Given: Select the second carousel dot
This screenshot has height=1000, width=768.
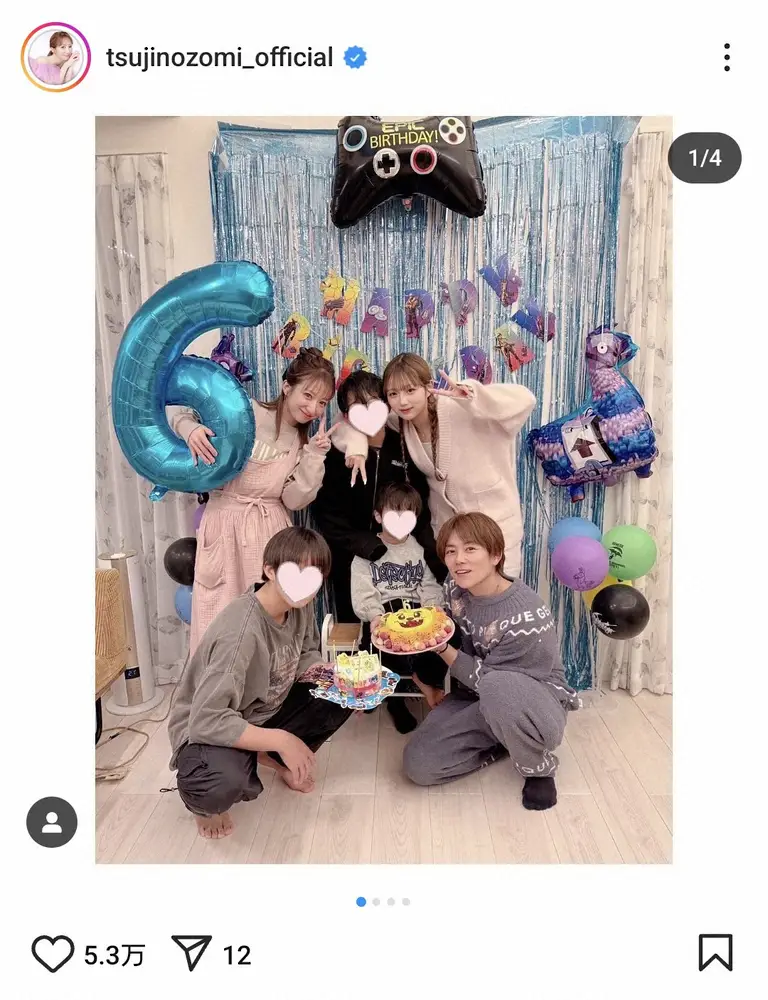Looking at the screenshot, I should pos(376,901).
